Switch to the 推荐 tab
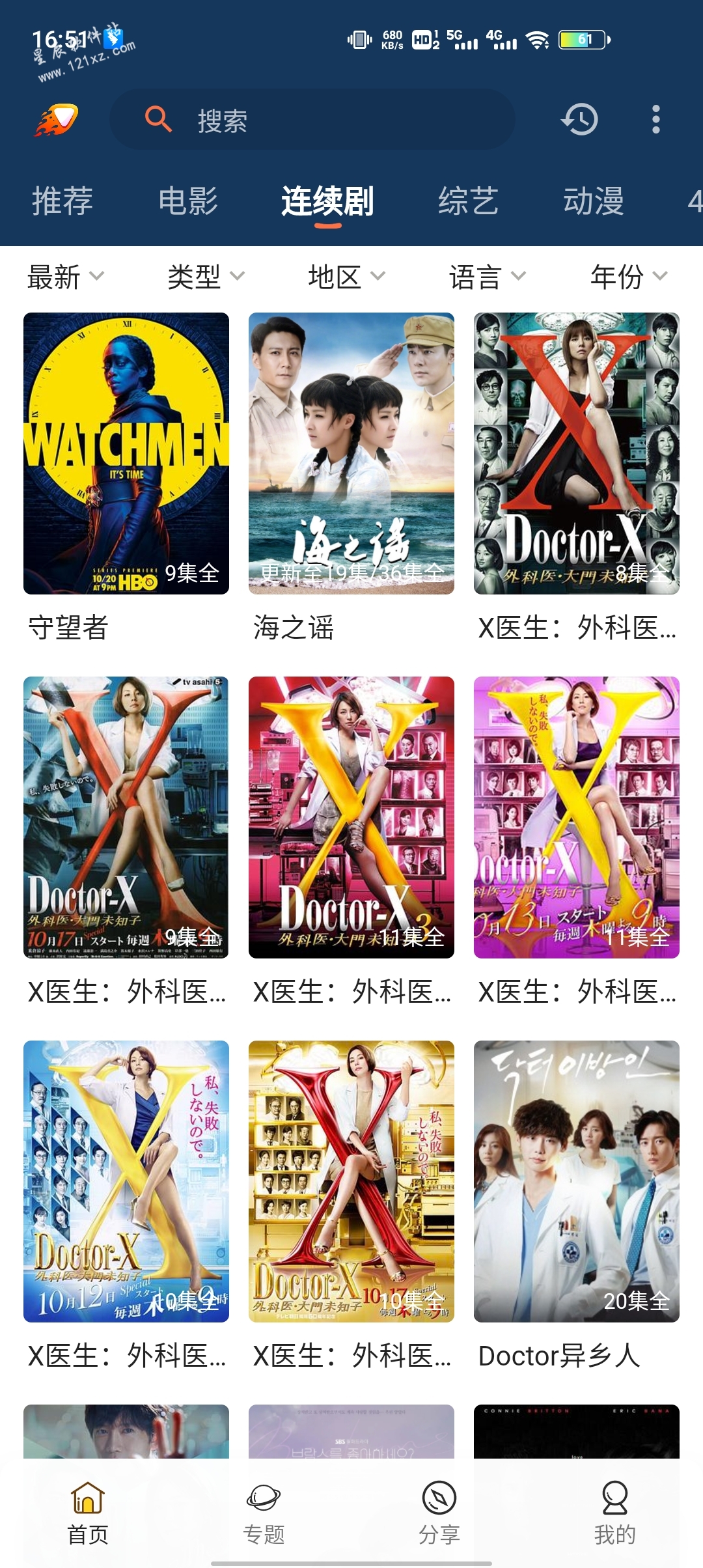This screenshot has width=703, height=1568. (x=62, y=201)
